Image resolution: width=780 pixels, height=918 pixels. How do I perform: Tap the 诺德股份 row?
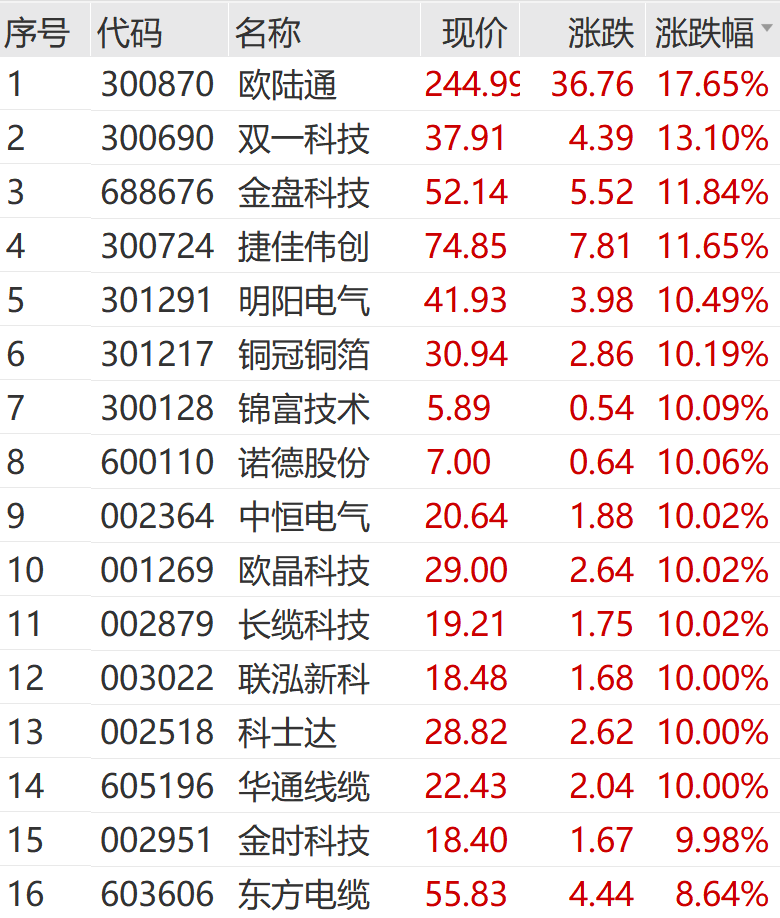point(304,463)
